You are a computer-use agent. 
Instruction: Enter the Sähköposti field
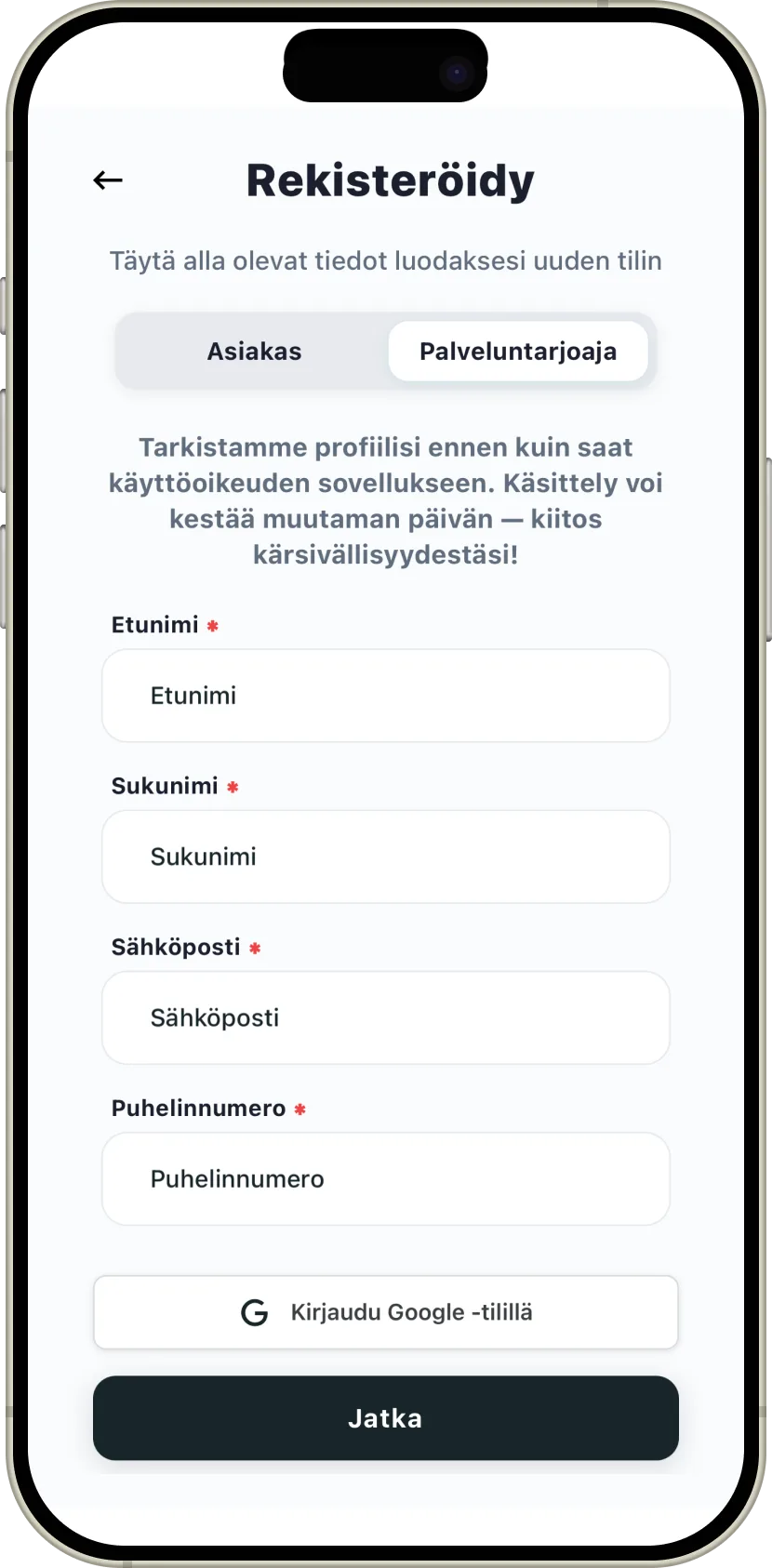click(385, 1017)
